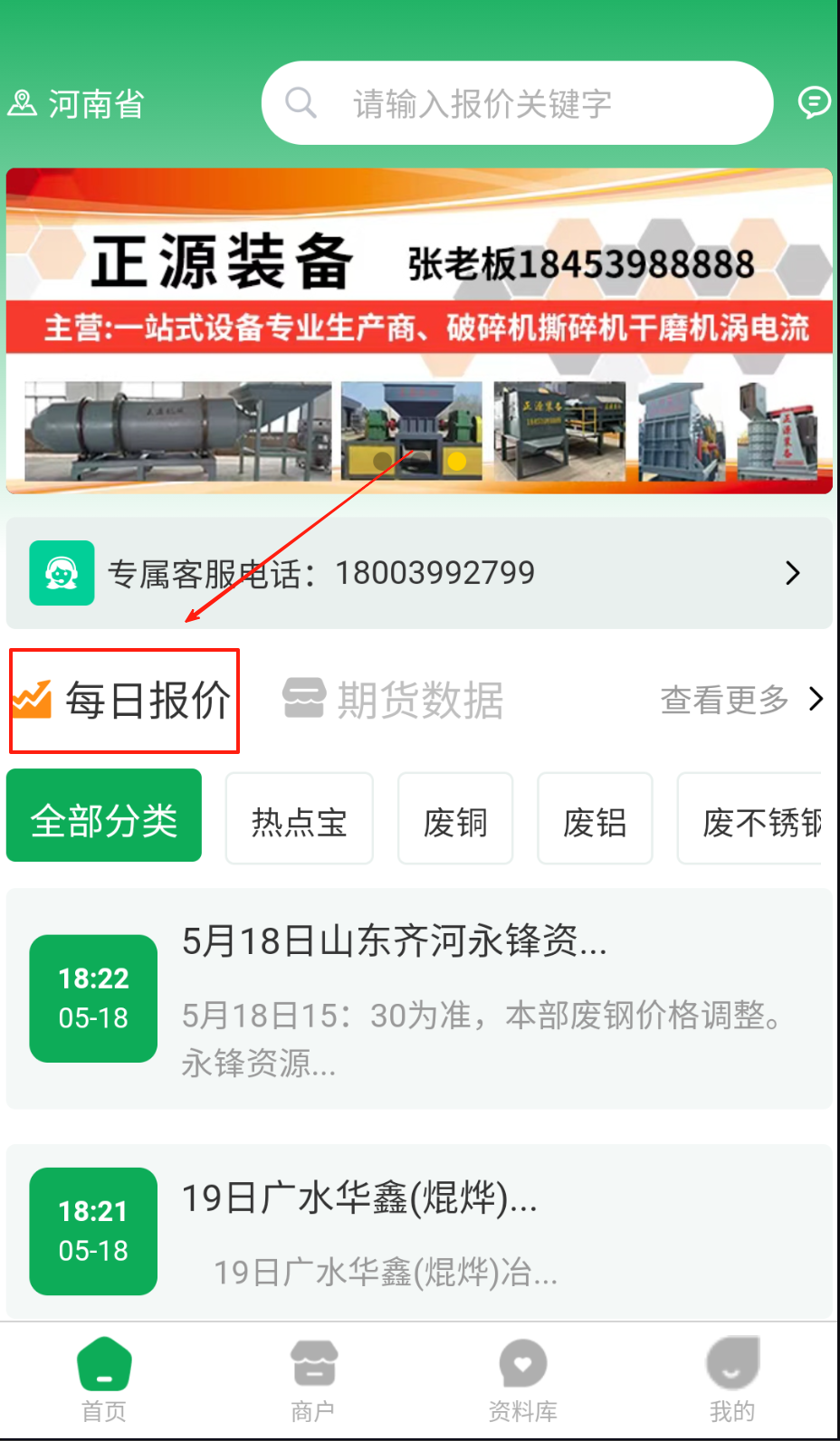Screen dimensions: 840x1441
Task: Filter quotes by 热点宝
Action: point(299,819)
